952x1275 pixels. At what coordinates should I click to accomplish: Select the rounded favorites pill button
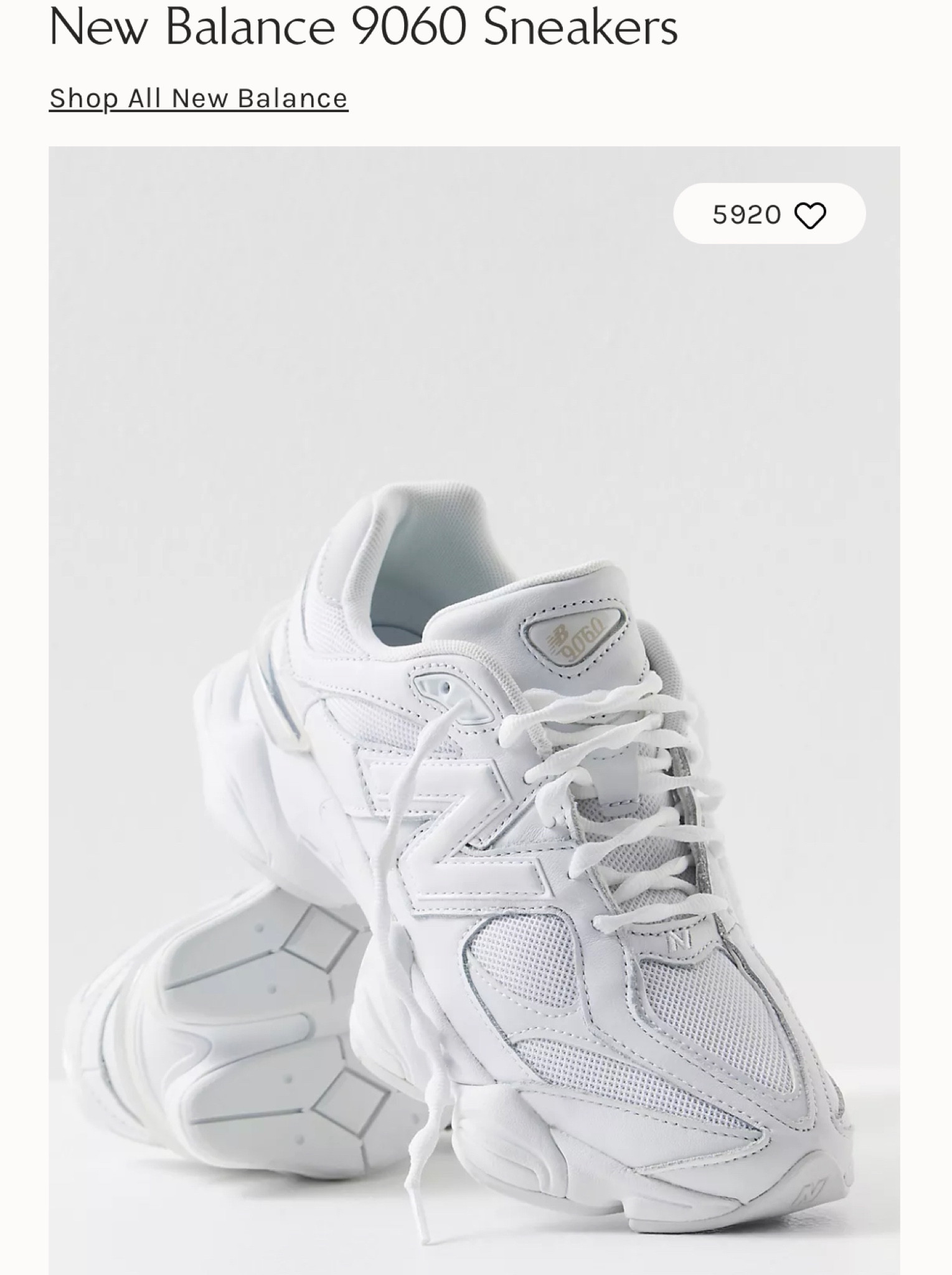(x=770, y=214)
